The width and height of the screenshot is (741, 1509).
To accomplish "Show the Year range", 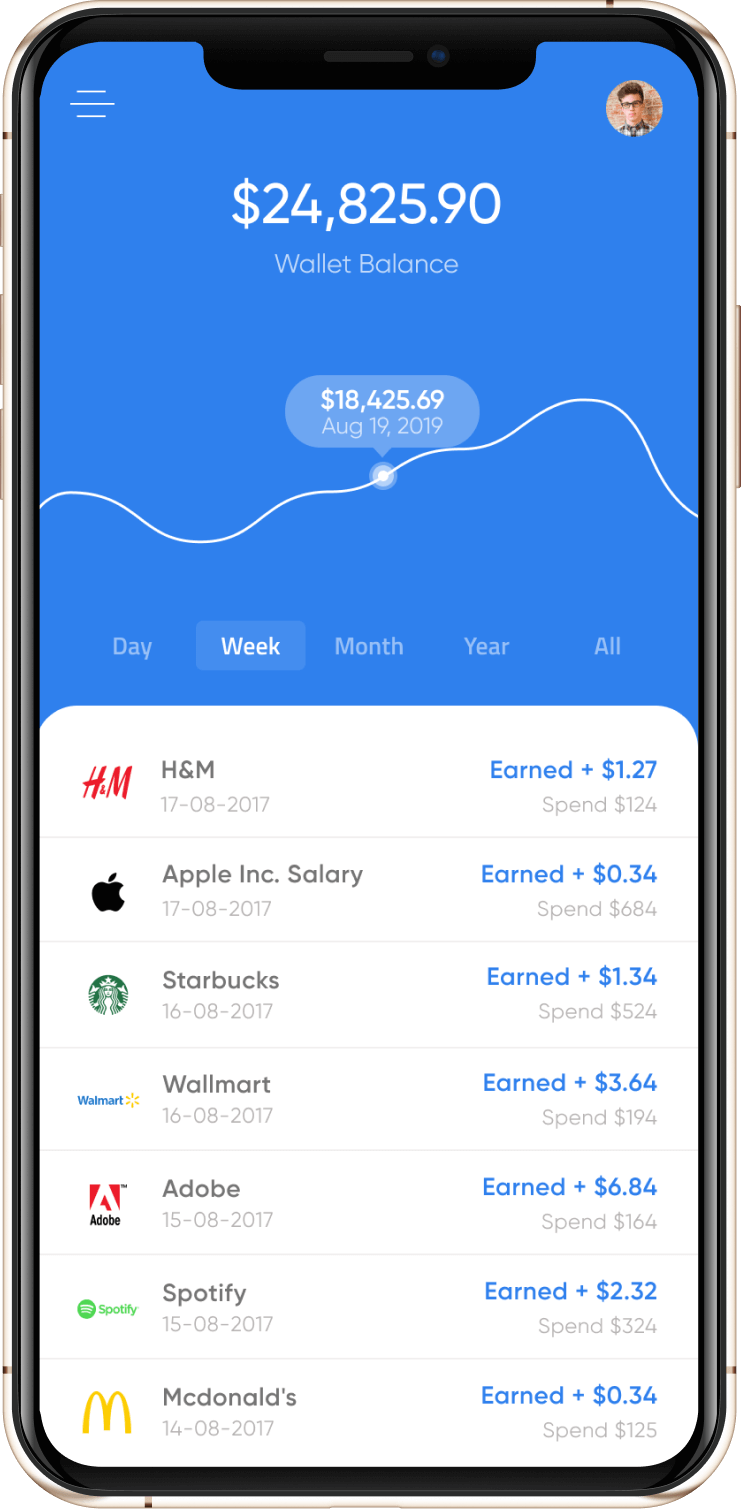I will pos(486,646).
